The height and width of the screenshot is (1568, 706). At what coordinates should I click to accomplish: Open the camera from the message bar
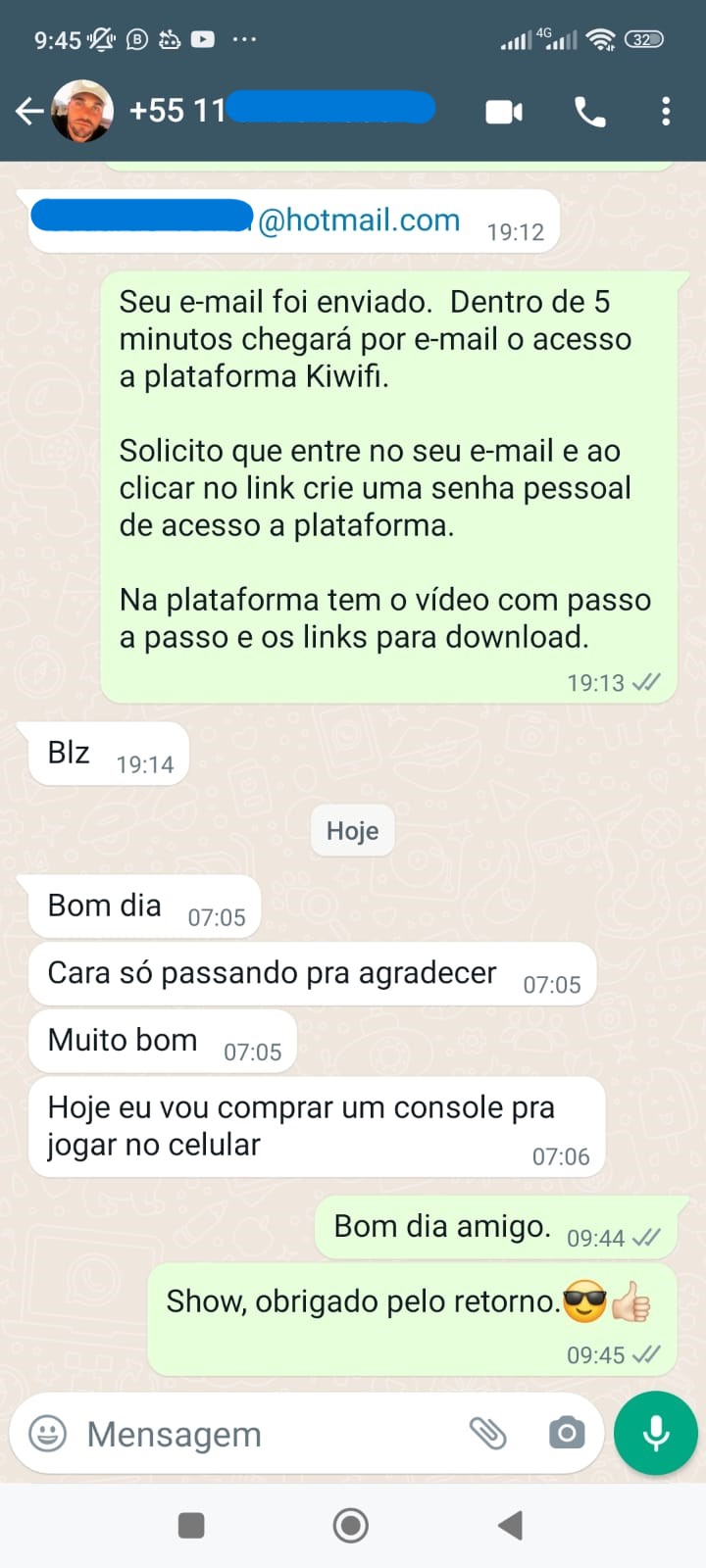(566, 1434)
